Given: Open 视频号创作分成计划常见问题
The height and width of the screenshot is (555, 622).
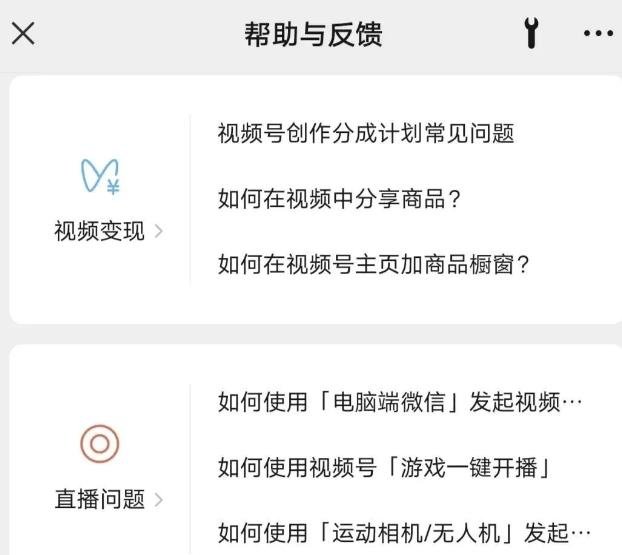Looking at the screenshot, I should coord(366,133).
